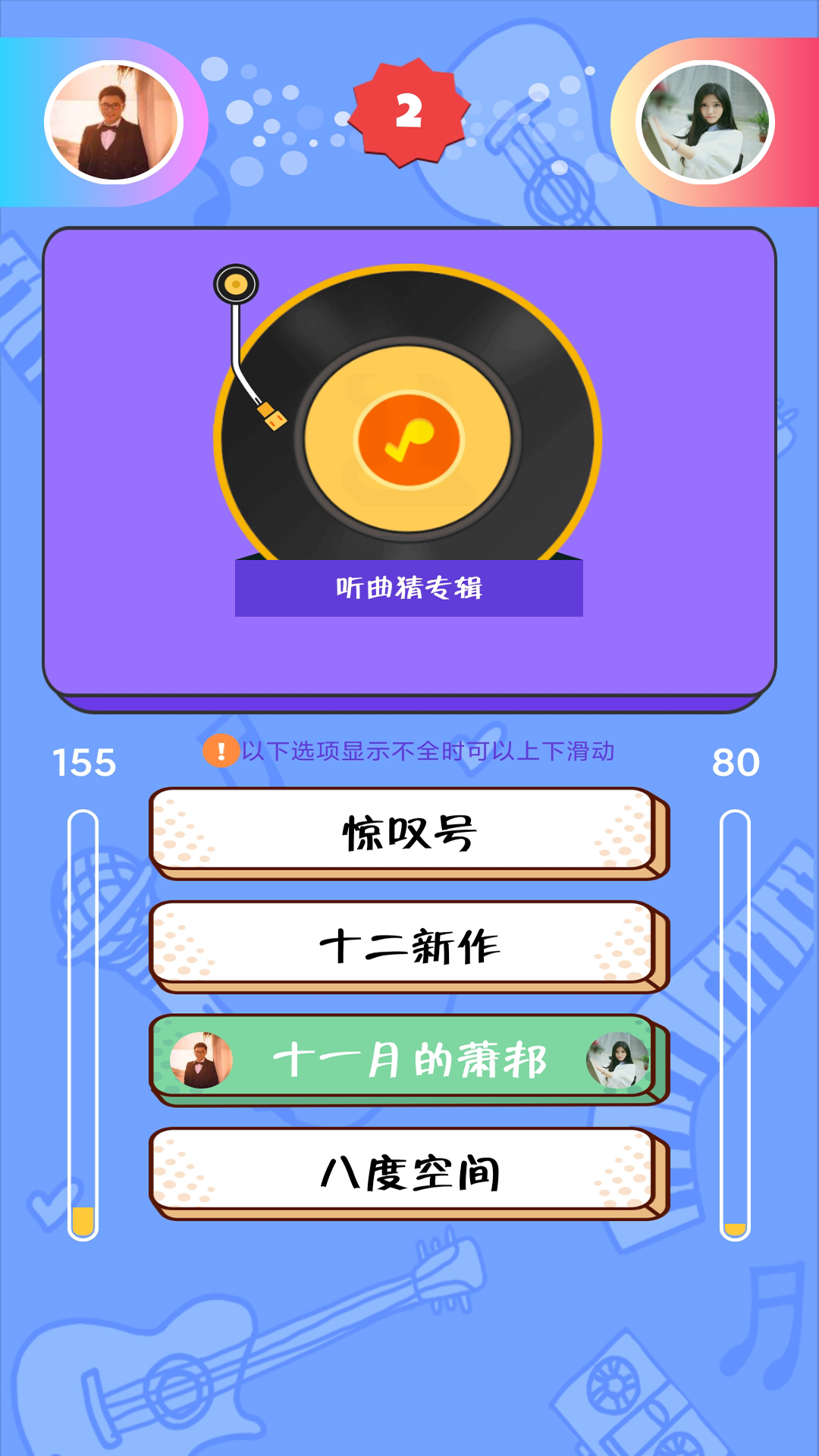Viewport: 819px width, 1456px height.
Task: Select the answer 惊叹号
Action: click(408, 832)
